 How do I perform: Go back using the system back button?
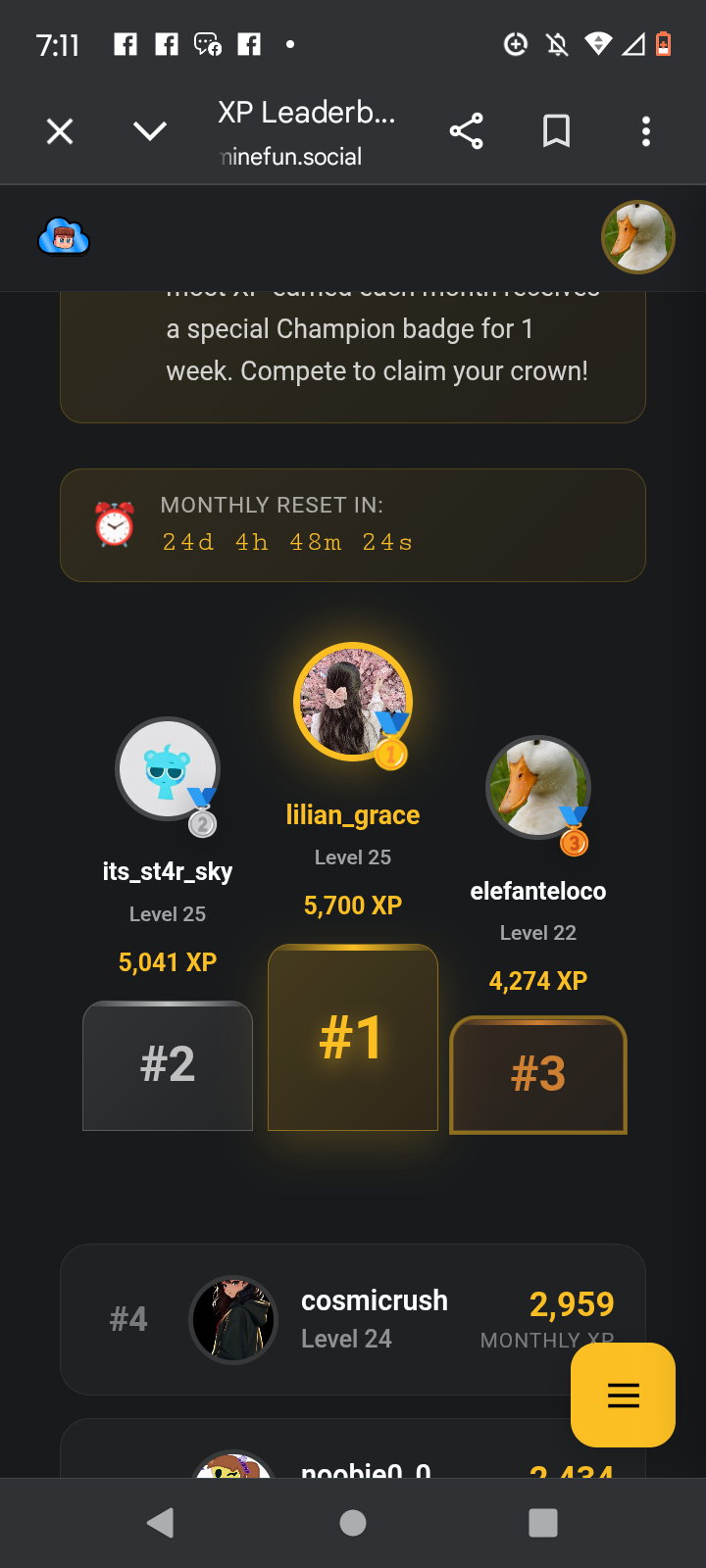(160, 1522)
